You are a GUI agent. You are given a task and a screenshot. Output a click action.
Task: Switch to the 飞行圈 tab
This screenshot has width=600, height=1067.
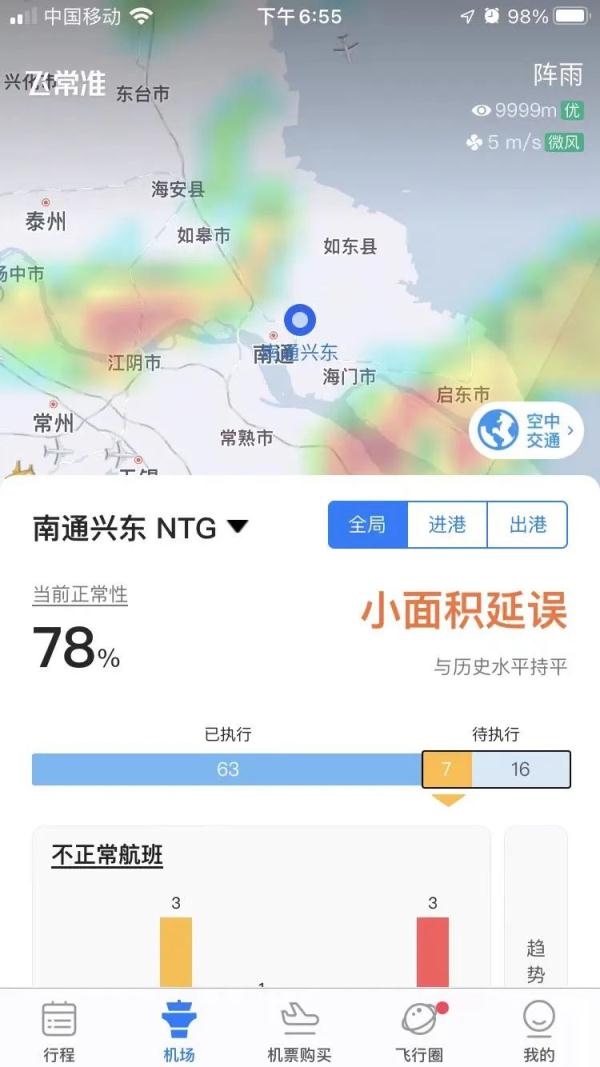click(x=419, y=1031)
